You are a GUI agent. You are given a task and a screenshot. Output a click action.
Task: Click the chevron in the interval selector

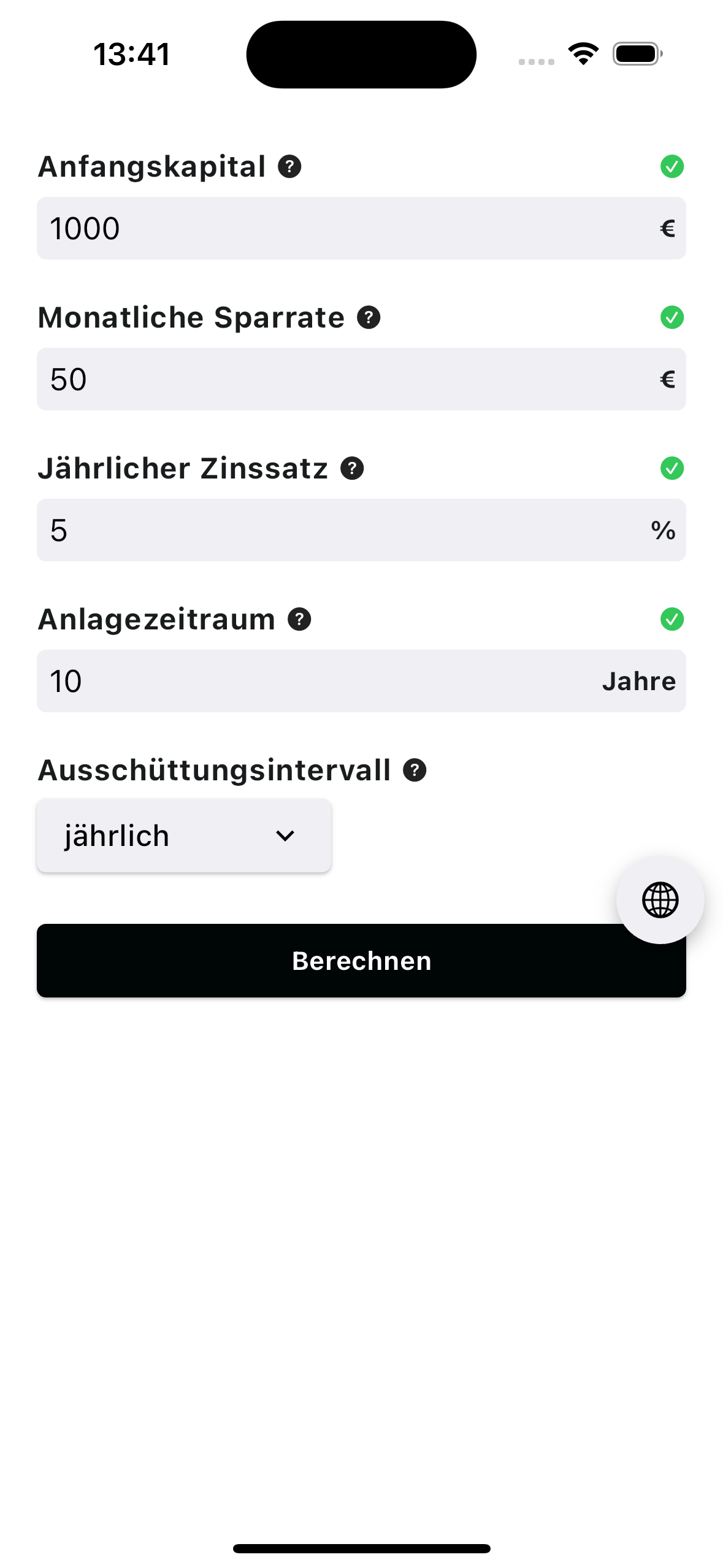(286, 835)
